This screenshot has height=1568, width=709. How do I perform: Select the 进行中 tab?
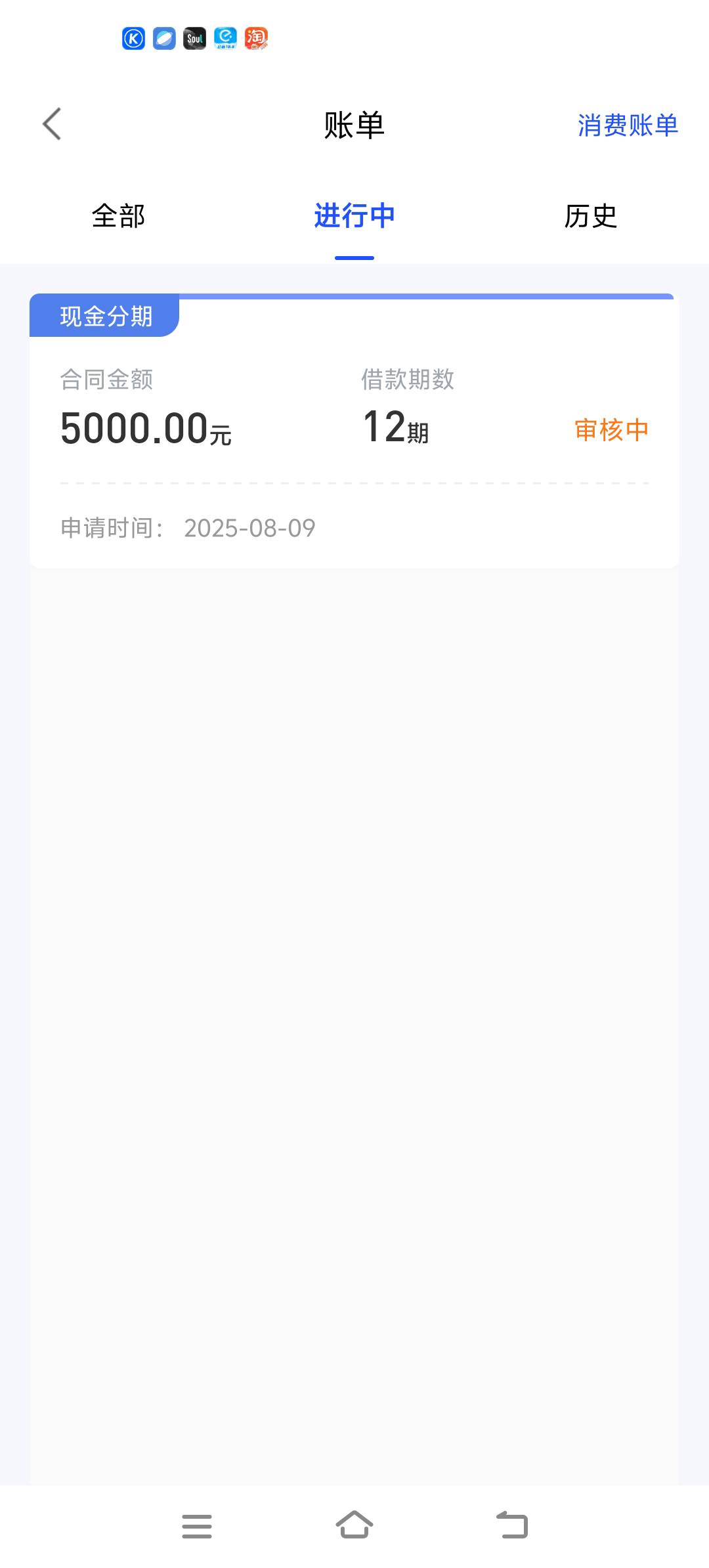[x=354, y=216]
